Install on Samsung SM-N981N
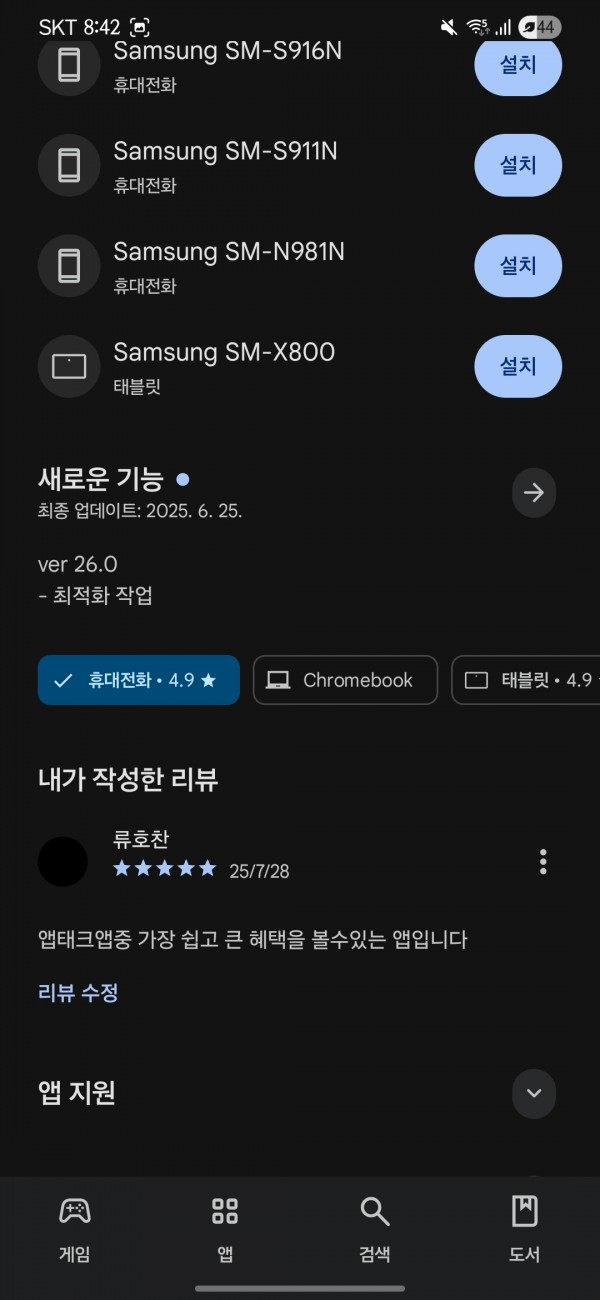 coord(518,266)
